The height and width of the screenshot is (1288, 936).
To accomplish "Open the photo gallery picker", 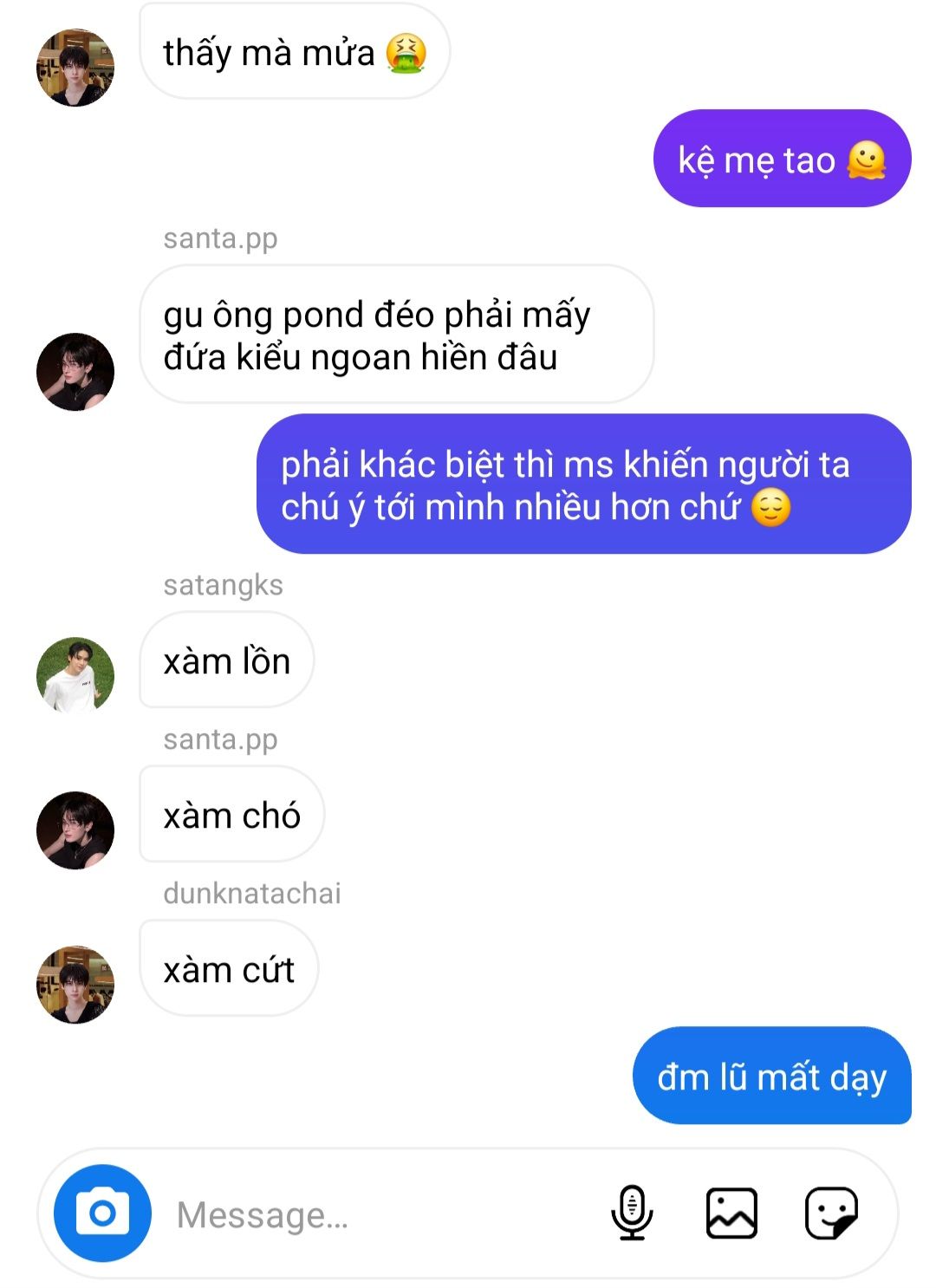I will (731, 1213).
